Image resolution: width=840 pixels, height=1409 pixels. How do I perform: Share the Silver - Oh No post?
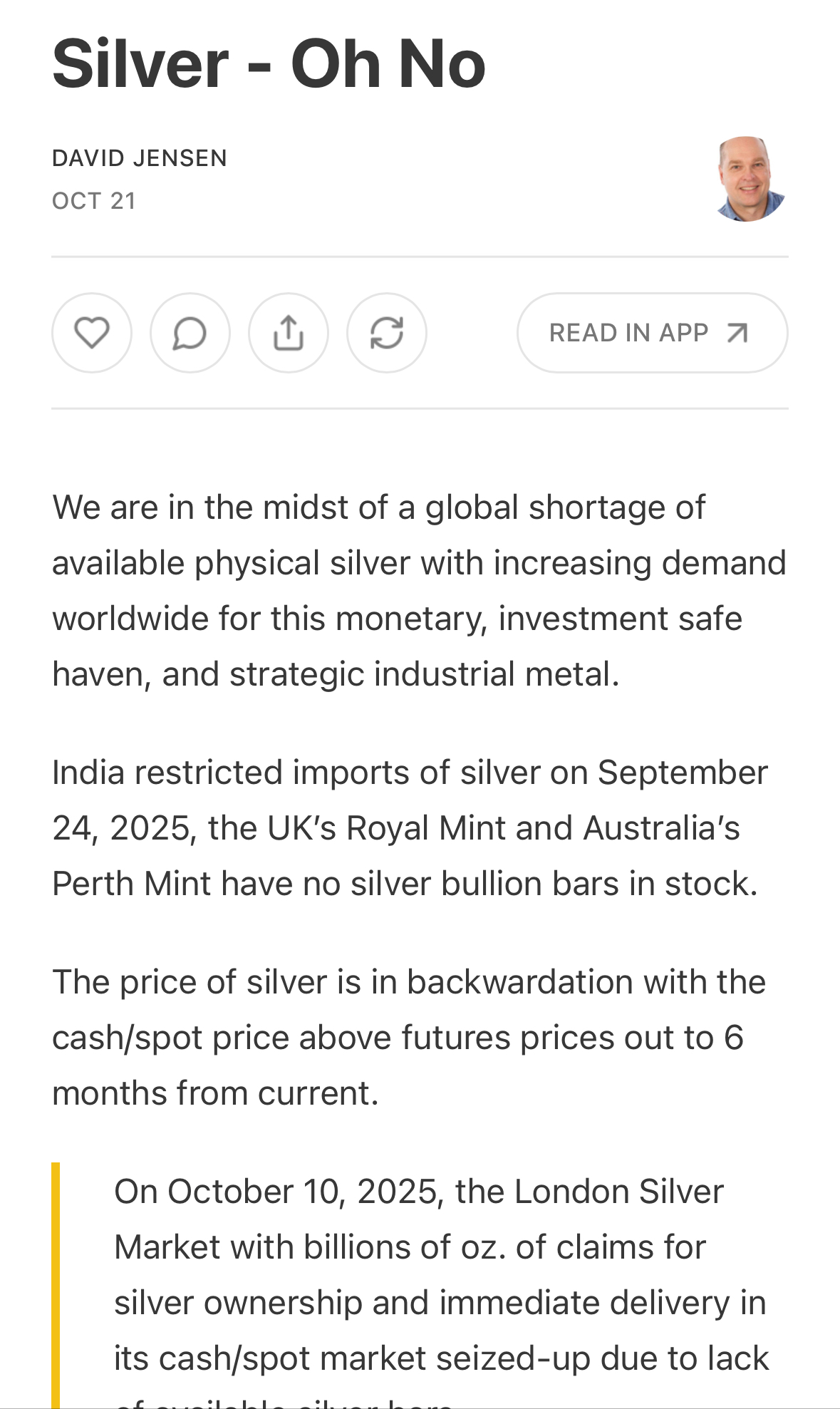(289, 333)
